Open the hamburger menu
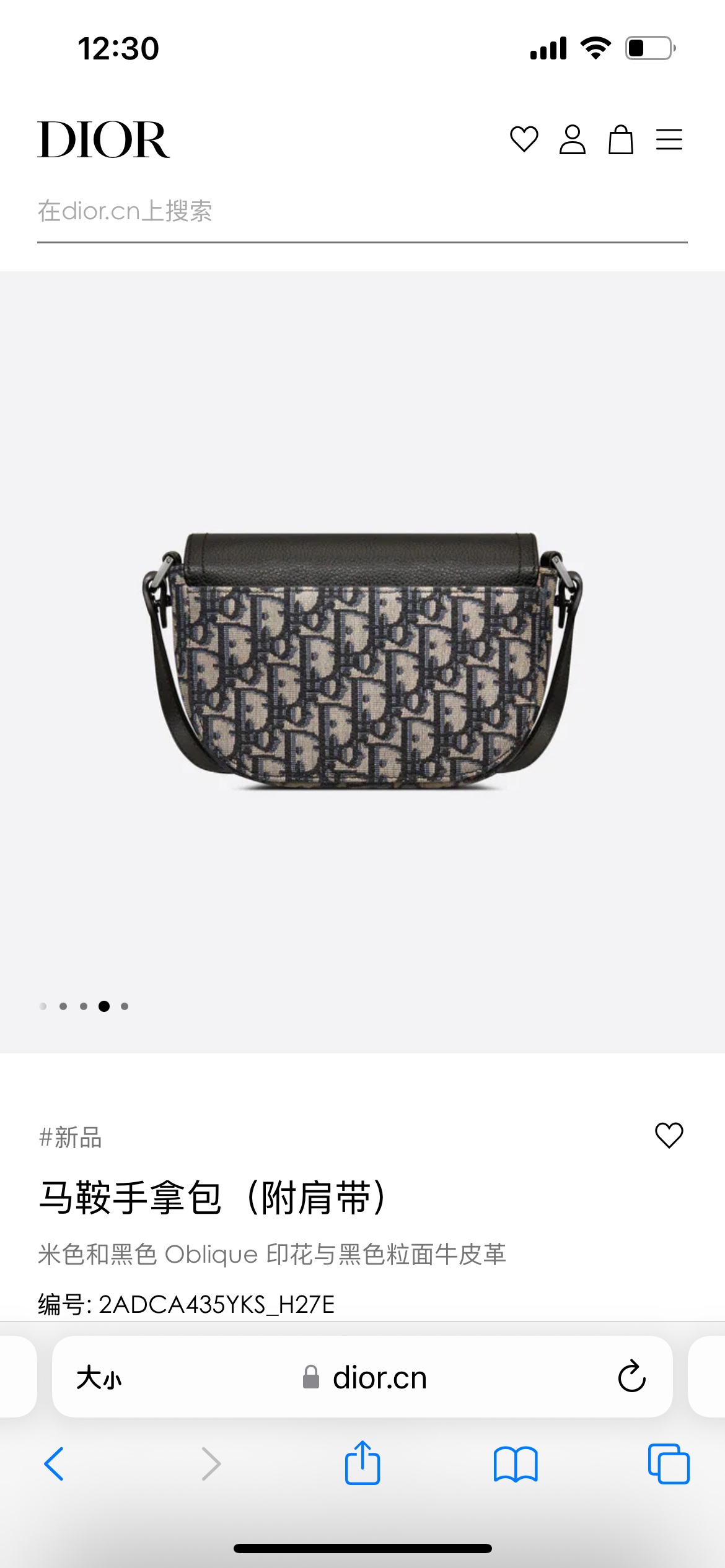Image resolution: width=725 pixels, height=1568 pixels. point(669,139)
